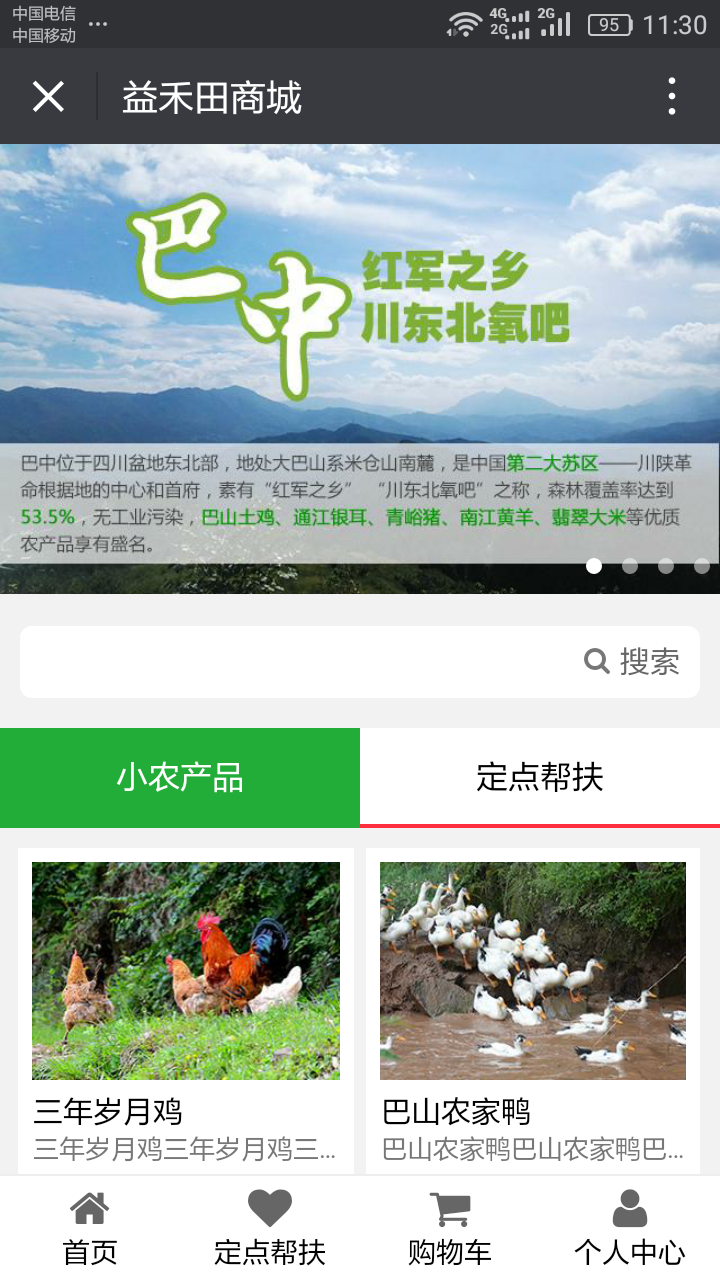Go to 首页 in bottom navigation
Screen dimensions: 720x1280
90,1228
